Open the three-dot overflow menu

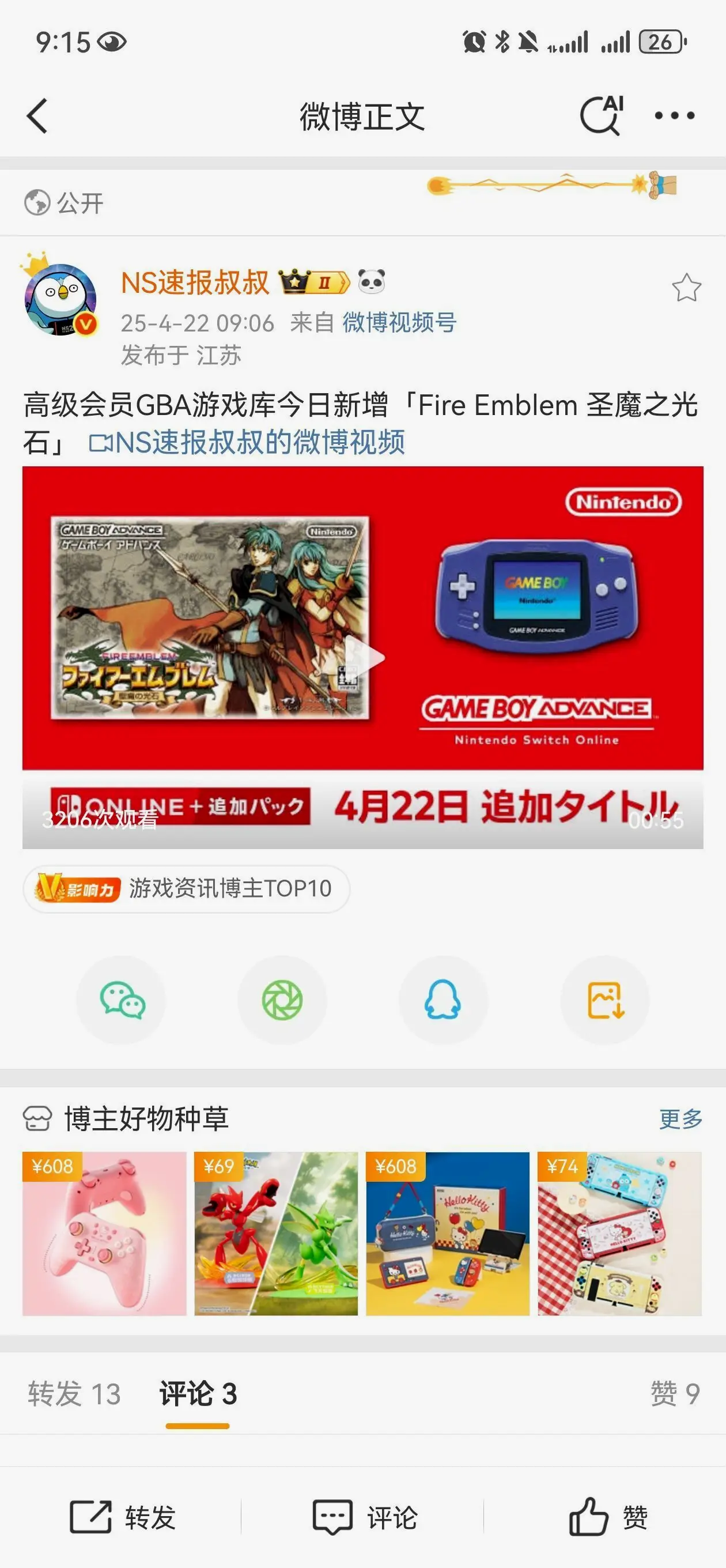point(674,116)
